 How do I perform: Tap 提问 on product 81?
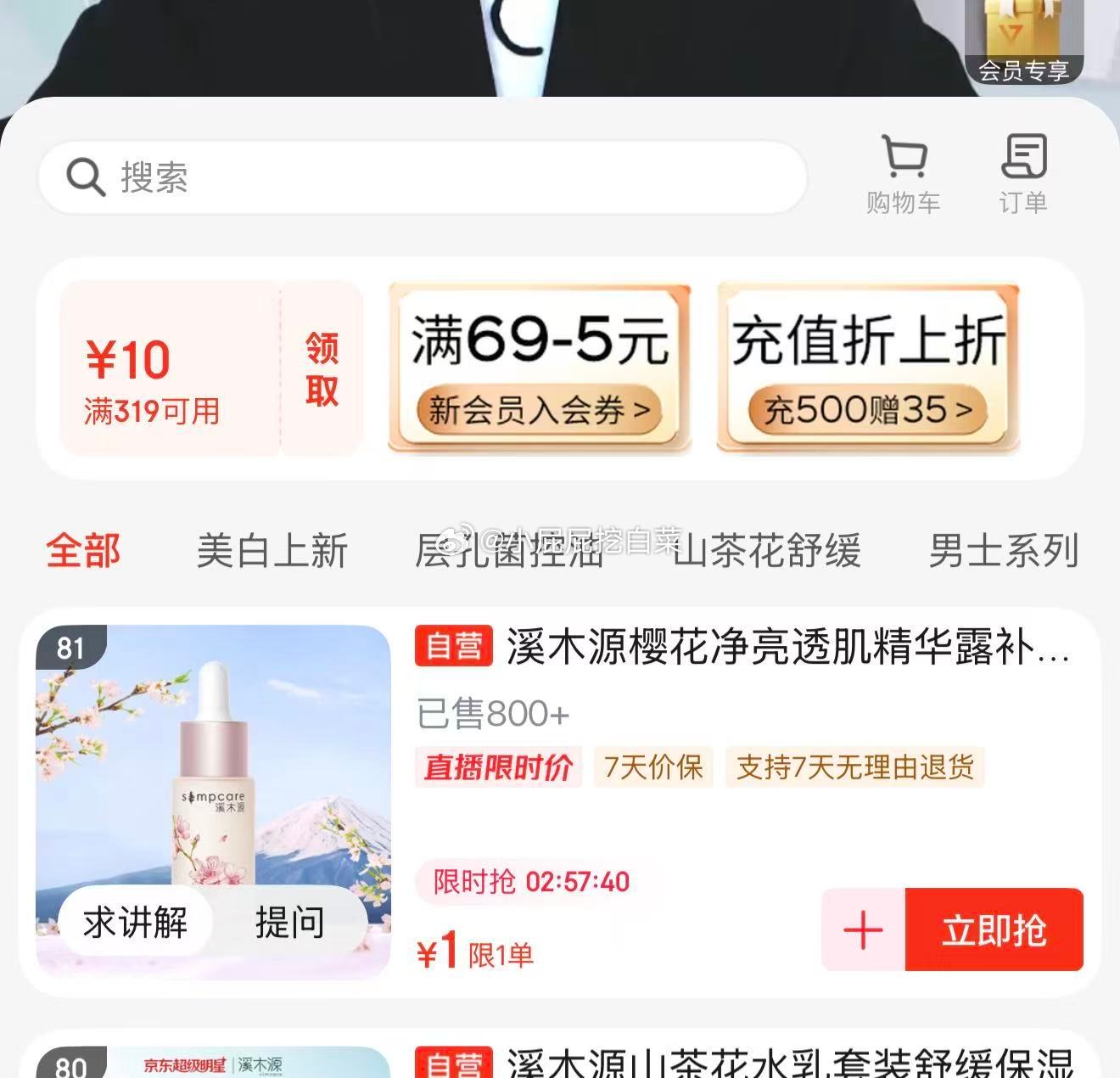(289, 922)
